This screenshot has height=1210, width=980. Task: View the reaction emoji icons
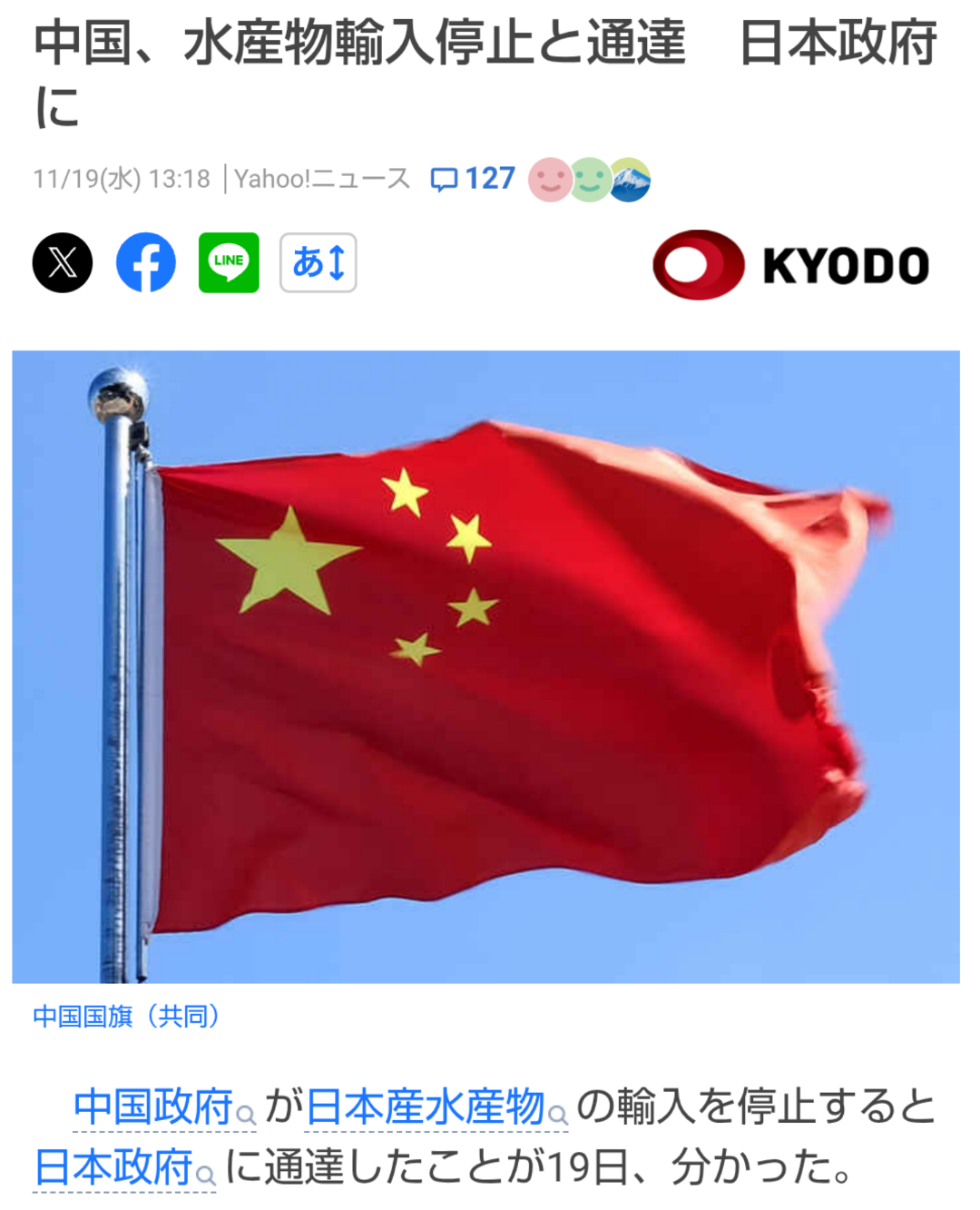pyautogui.click(x=590, y=180)
